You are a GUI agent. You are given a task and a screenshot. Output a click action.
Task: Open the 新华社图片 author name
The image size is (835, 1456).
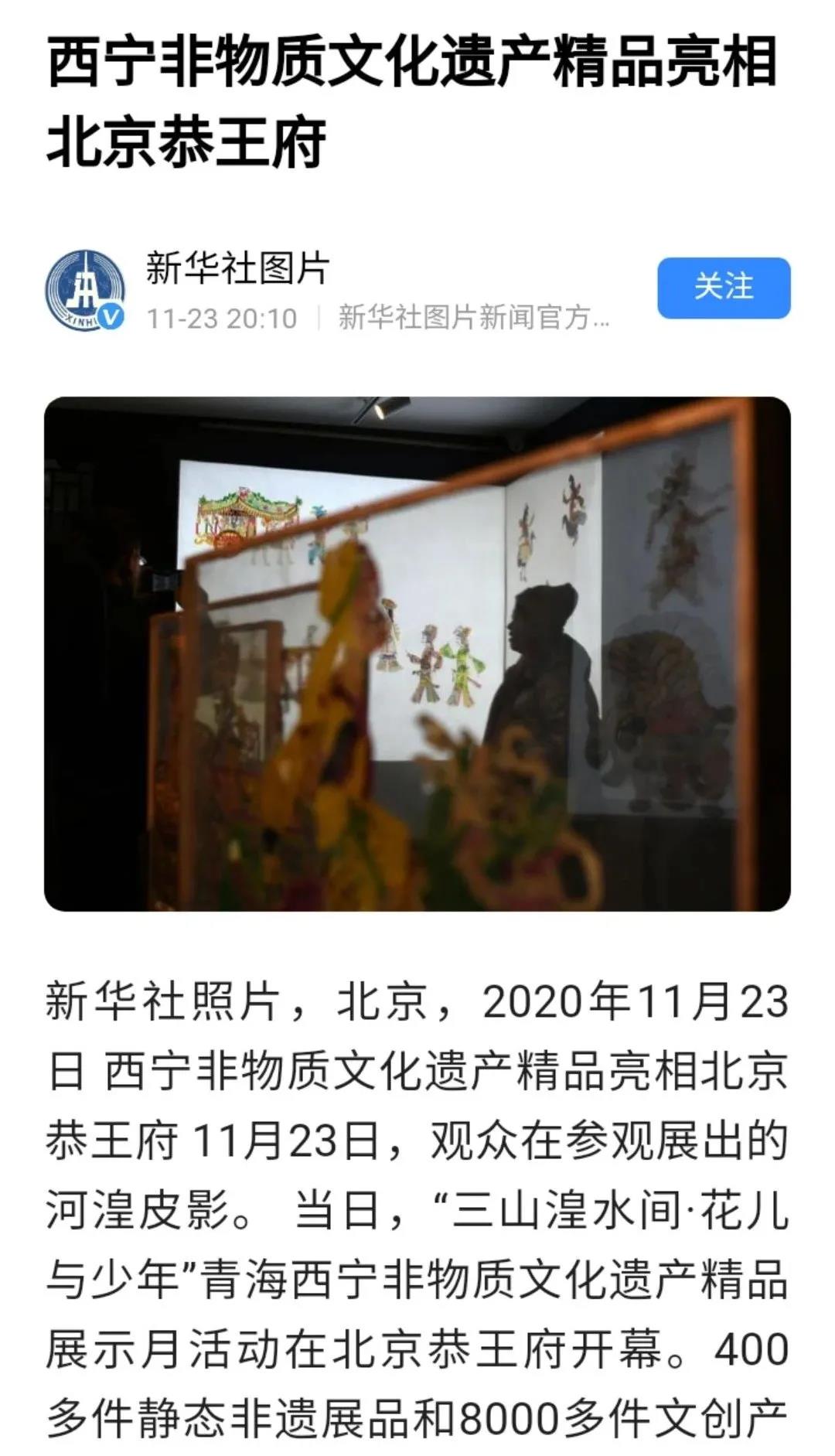click(x=237, y=269)
